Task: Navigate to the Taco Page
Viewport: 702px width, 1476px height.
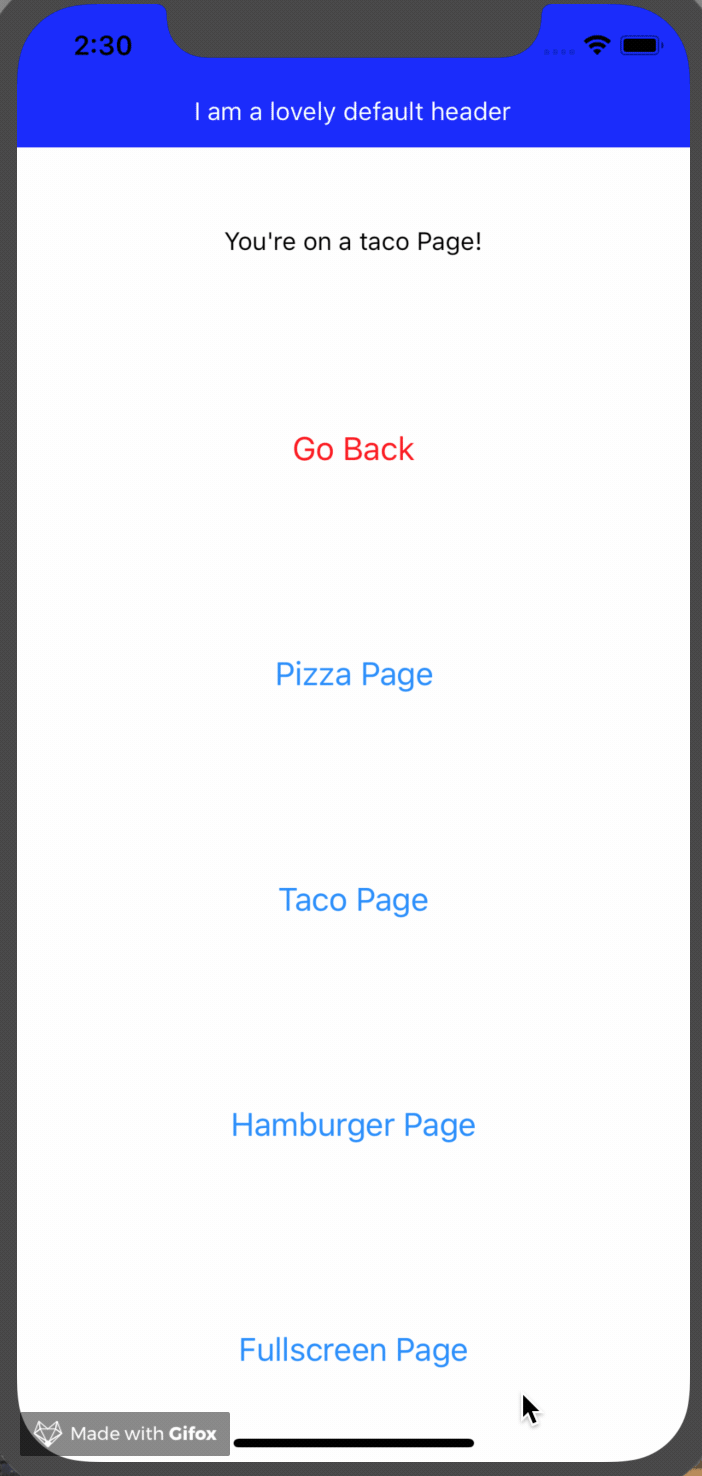Action: tap(353, 900)
